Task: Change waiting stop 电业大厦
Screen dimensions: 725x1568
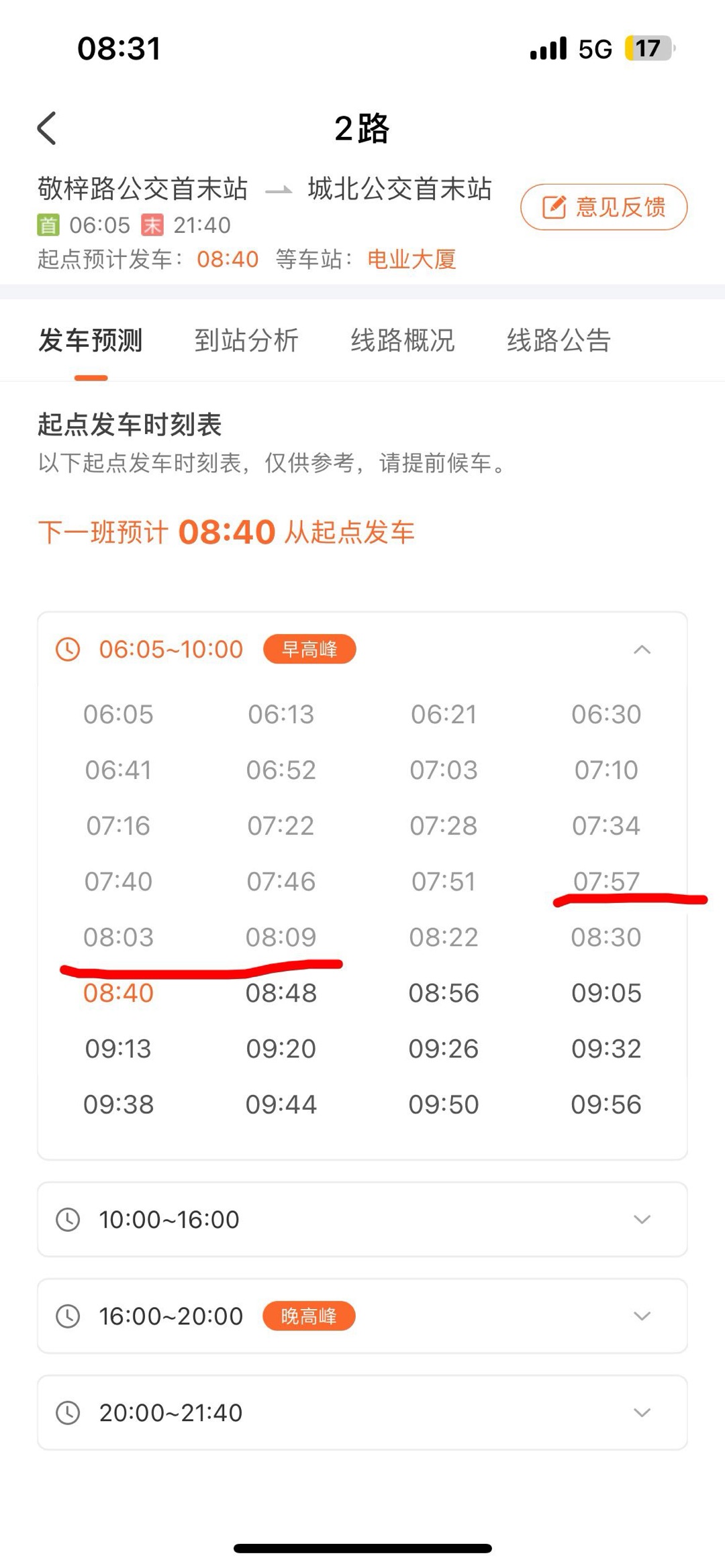Action: (412, 259)
